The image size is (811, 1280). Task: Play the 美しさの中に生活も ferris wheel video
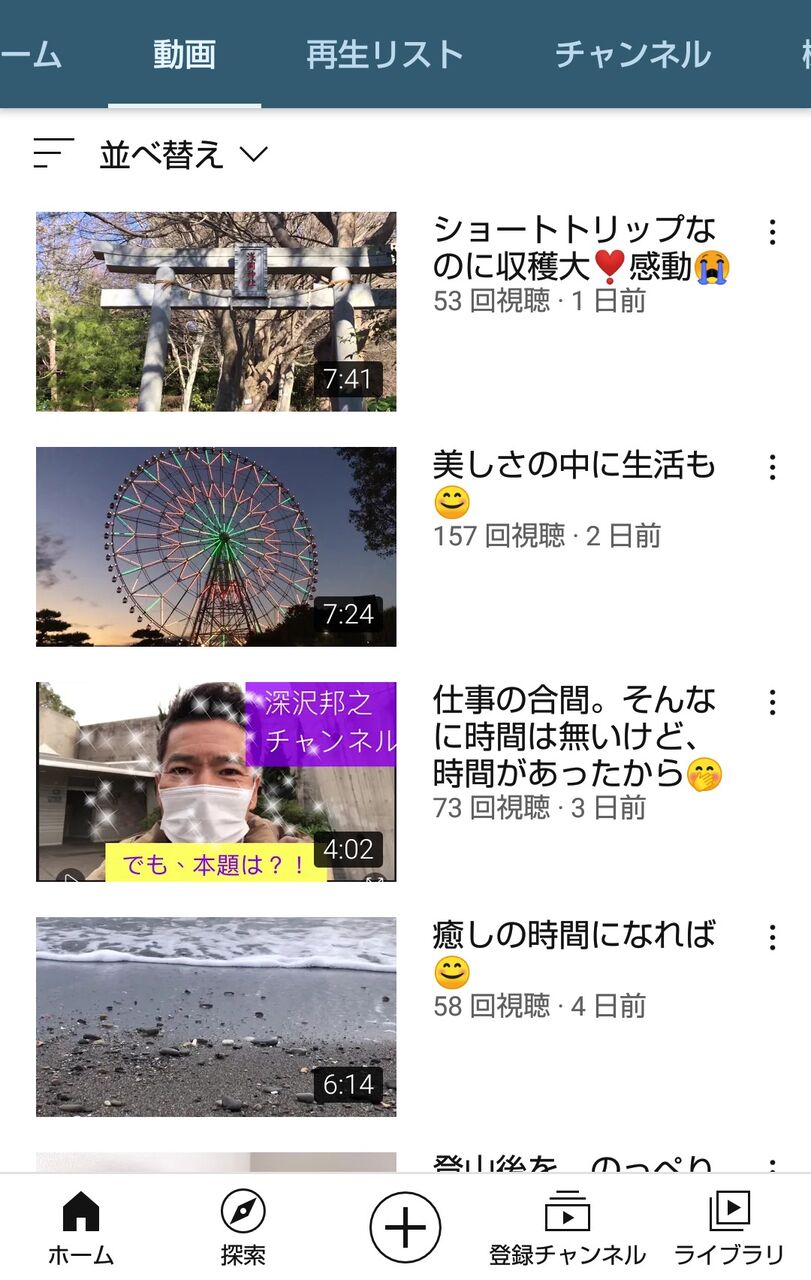pos(216,546)
